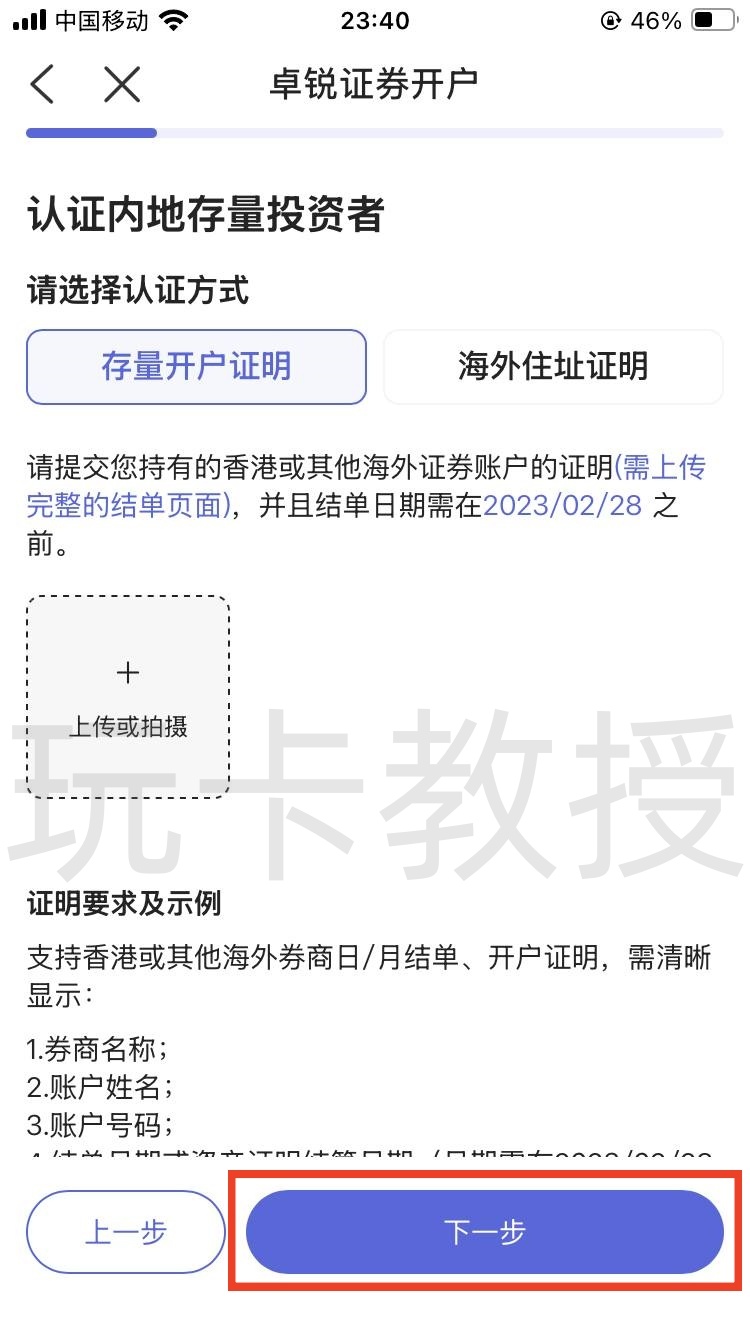750x1334 pixels.
Task: Continue with the 下一步 button
Action: tap(485, 1232)
